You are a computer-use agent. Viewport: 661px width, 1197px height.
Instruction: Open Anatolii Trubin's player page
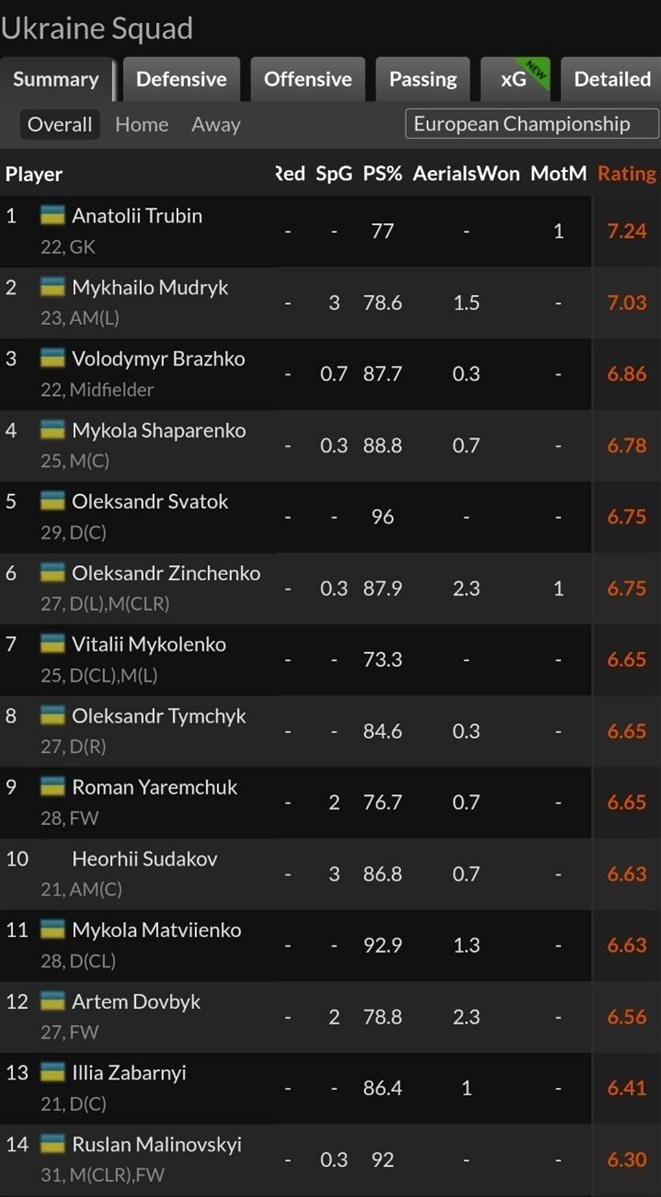pyautogui.click(x=137, y=215)
